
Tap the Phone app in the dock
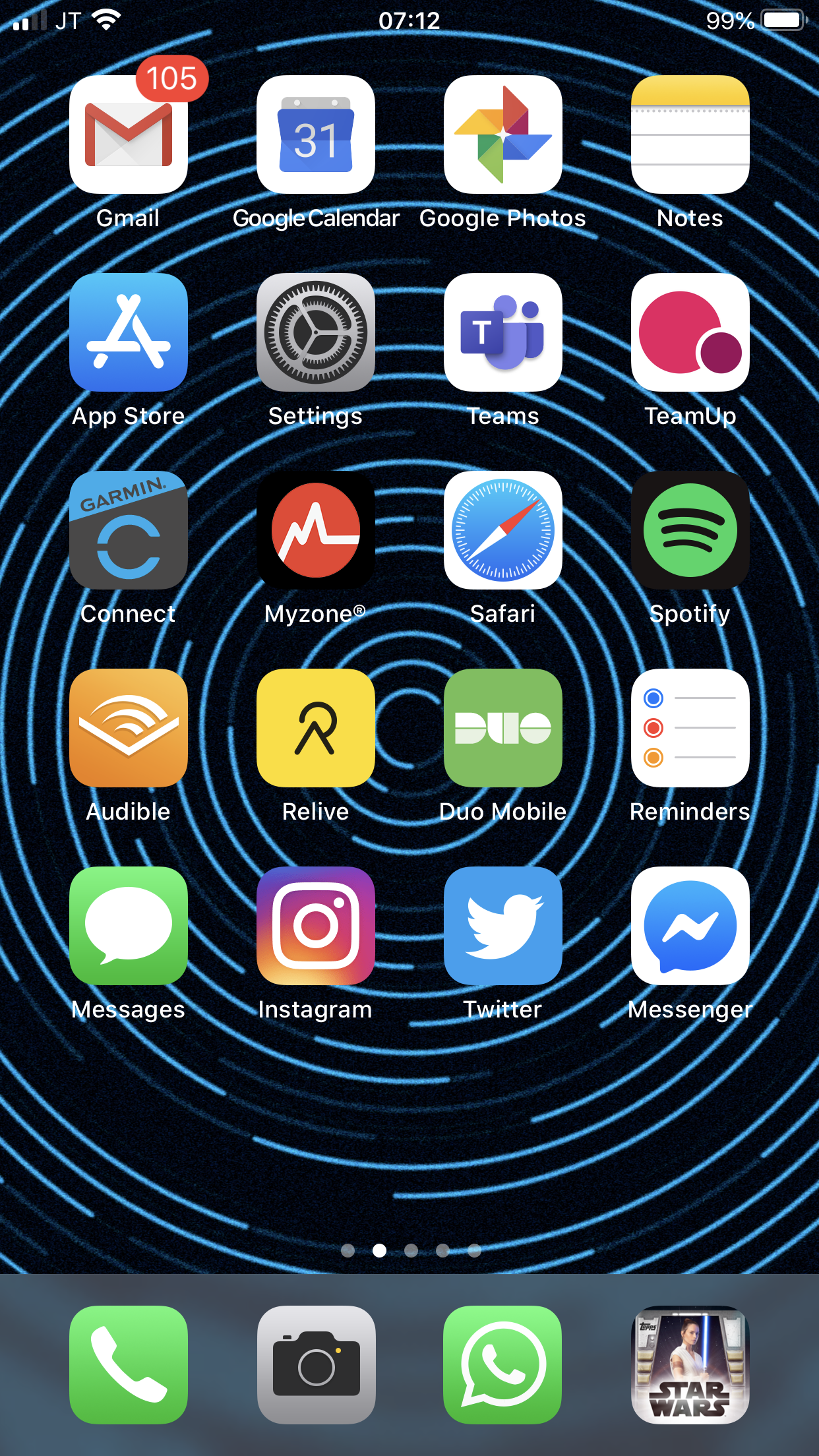click(129, 1365)
